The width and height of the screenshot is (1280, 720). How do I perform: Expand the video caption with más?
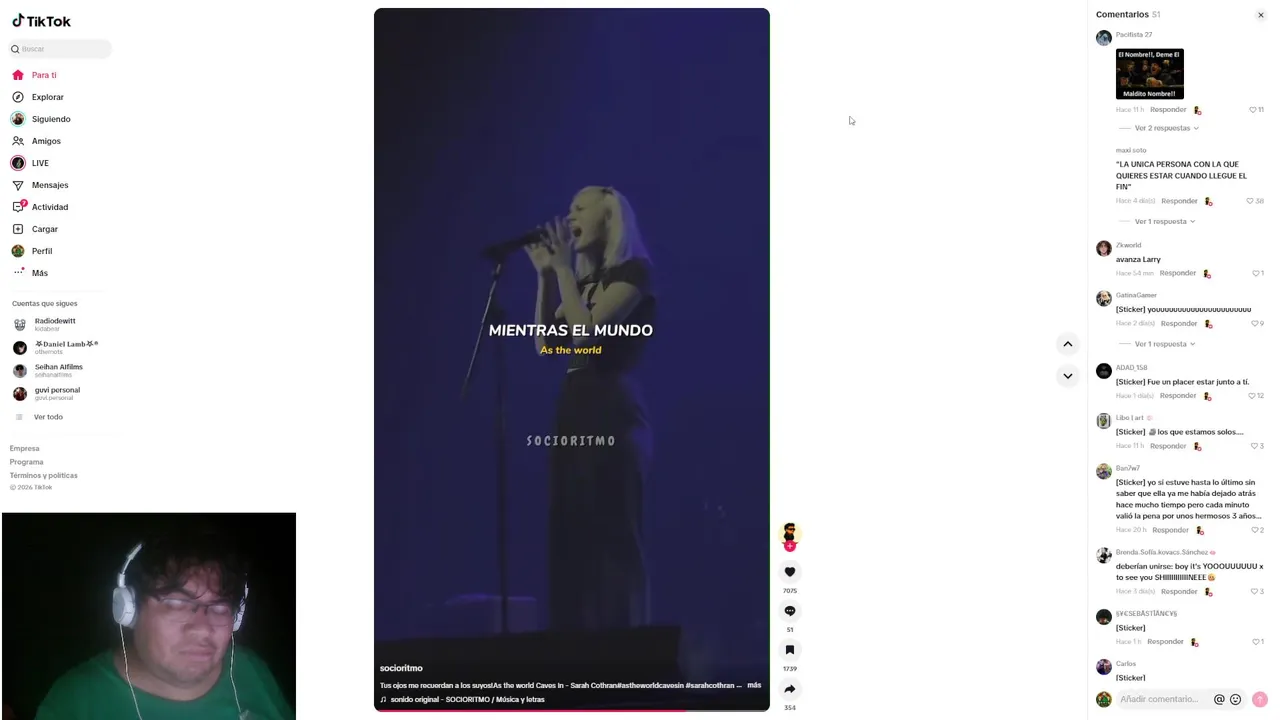coord(754,685)
